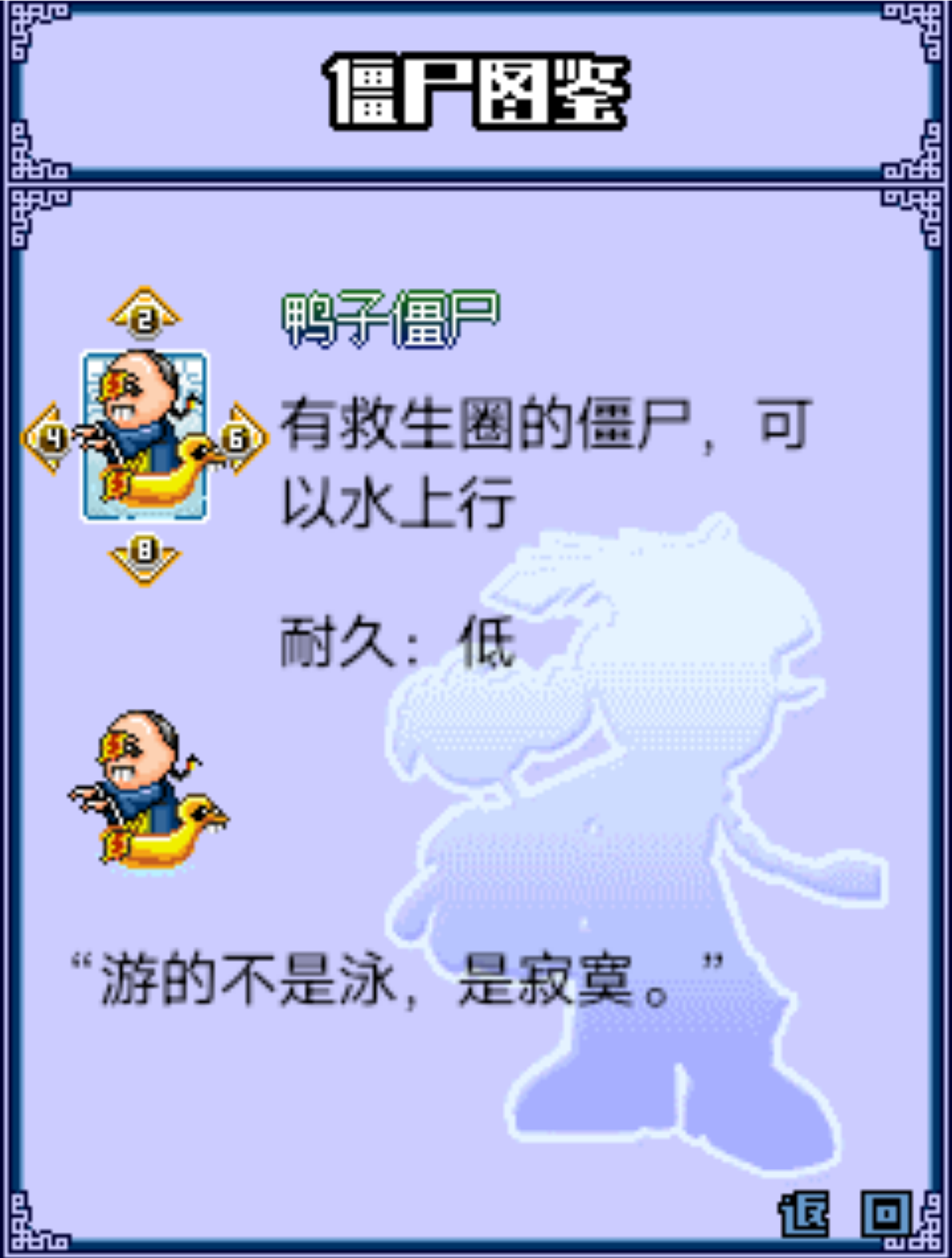The image size is (952, 1258).
Task: Tap the right arrow labeled 6
Action: pos(240,437)
